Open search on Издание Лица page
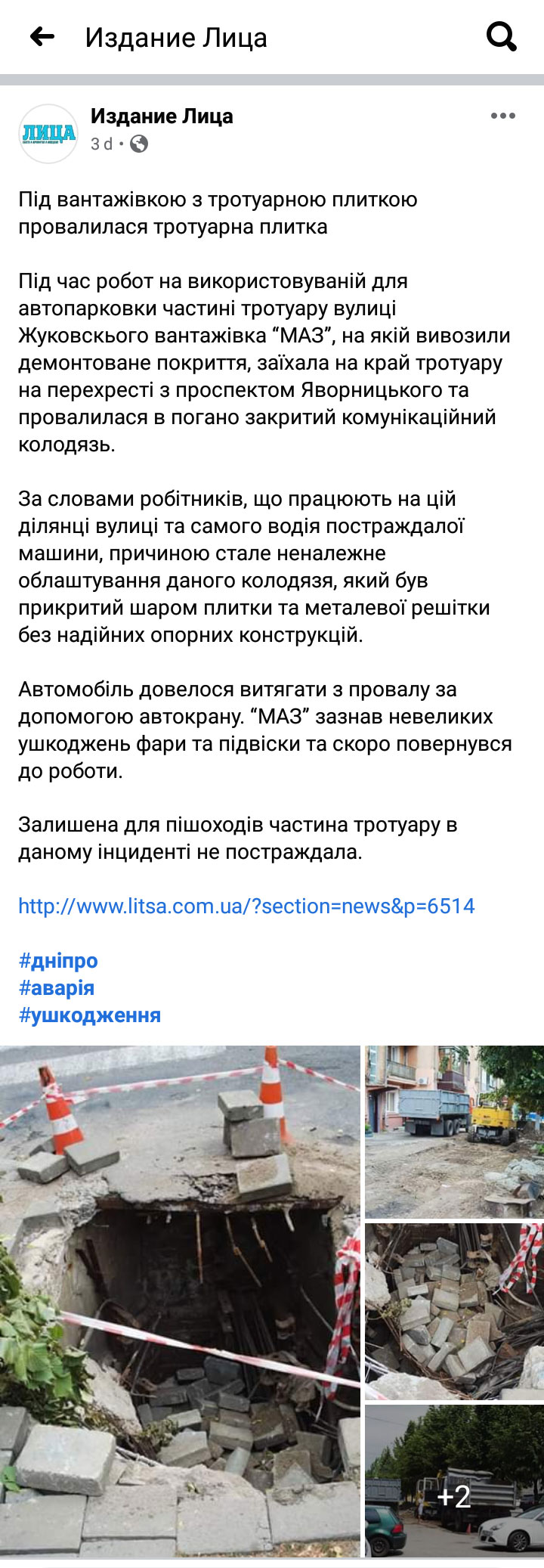544x1568 pixels. 501,36
